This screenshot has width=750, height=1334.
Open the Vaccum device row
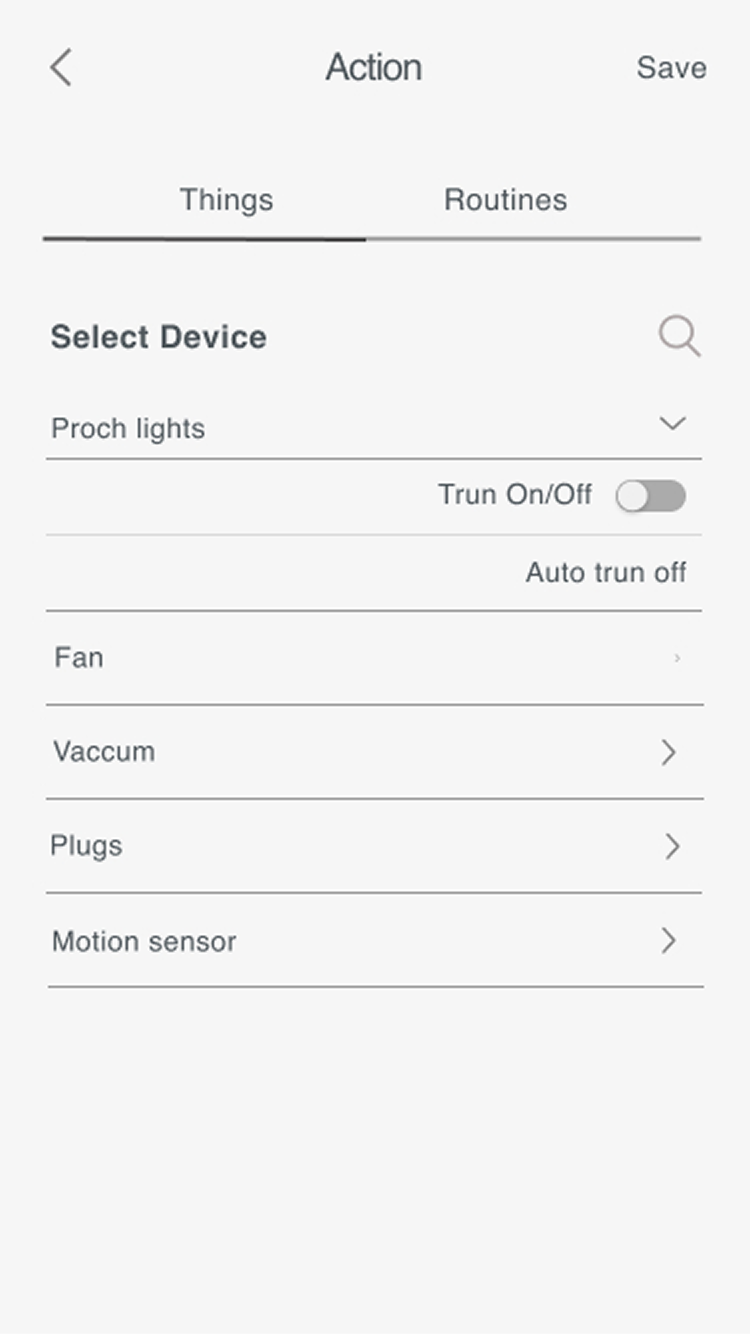pos(374,752)
